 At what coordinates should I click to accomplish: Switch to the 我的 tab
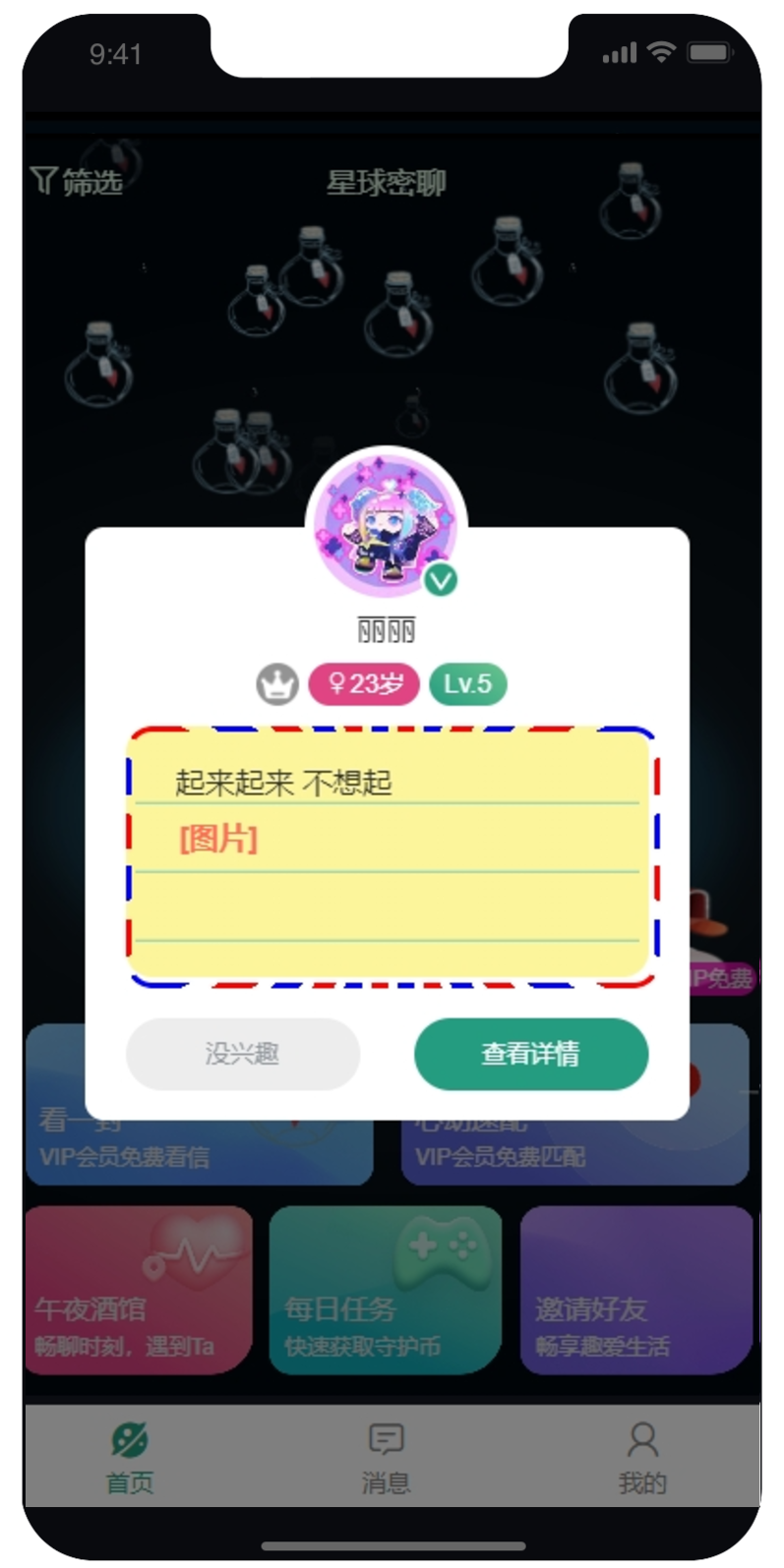(641, 1457)
